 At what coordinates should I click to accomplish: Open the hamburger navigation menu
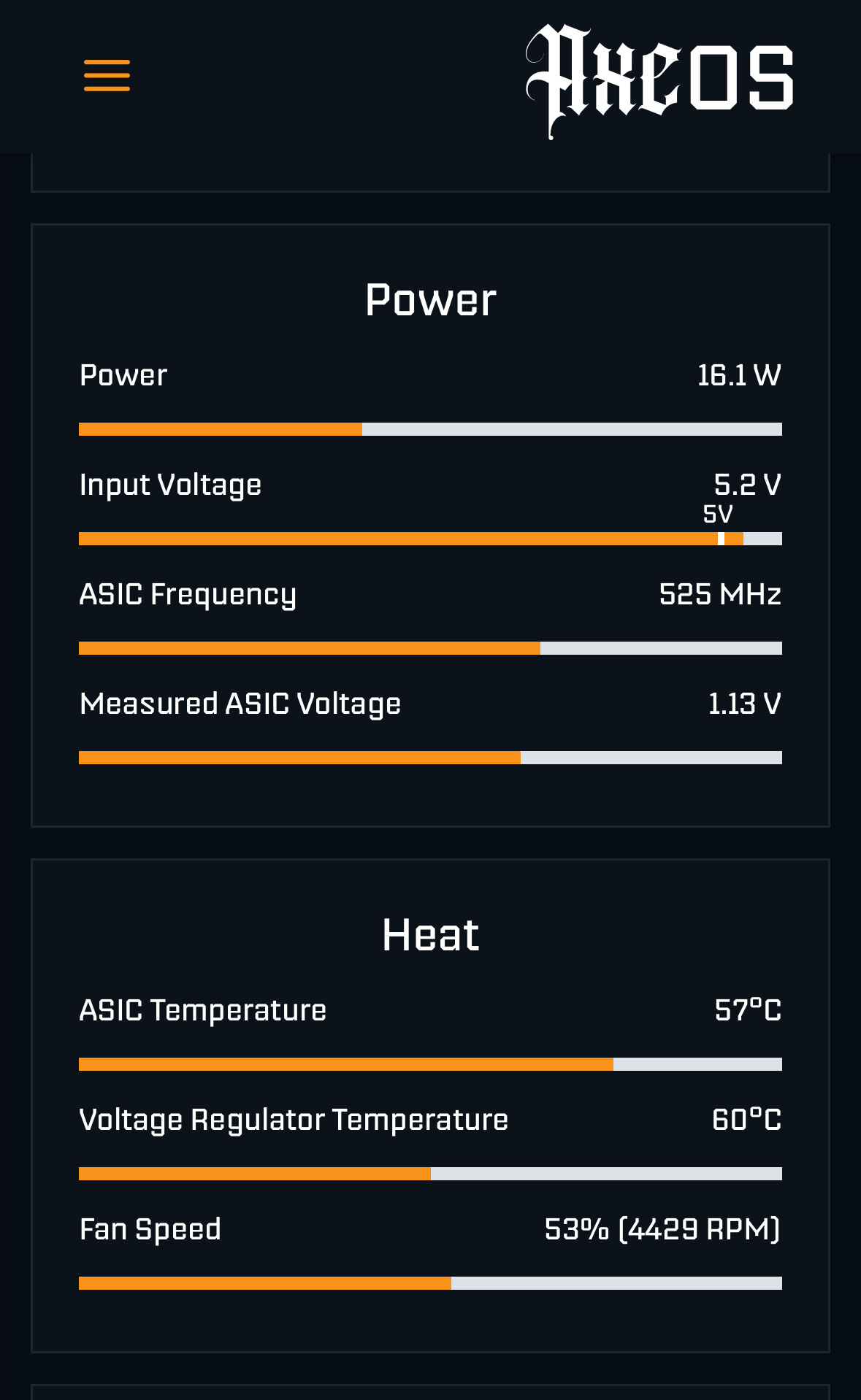pyautogui.click(x=107, y=76)
